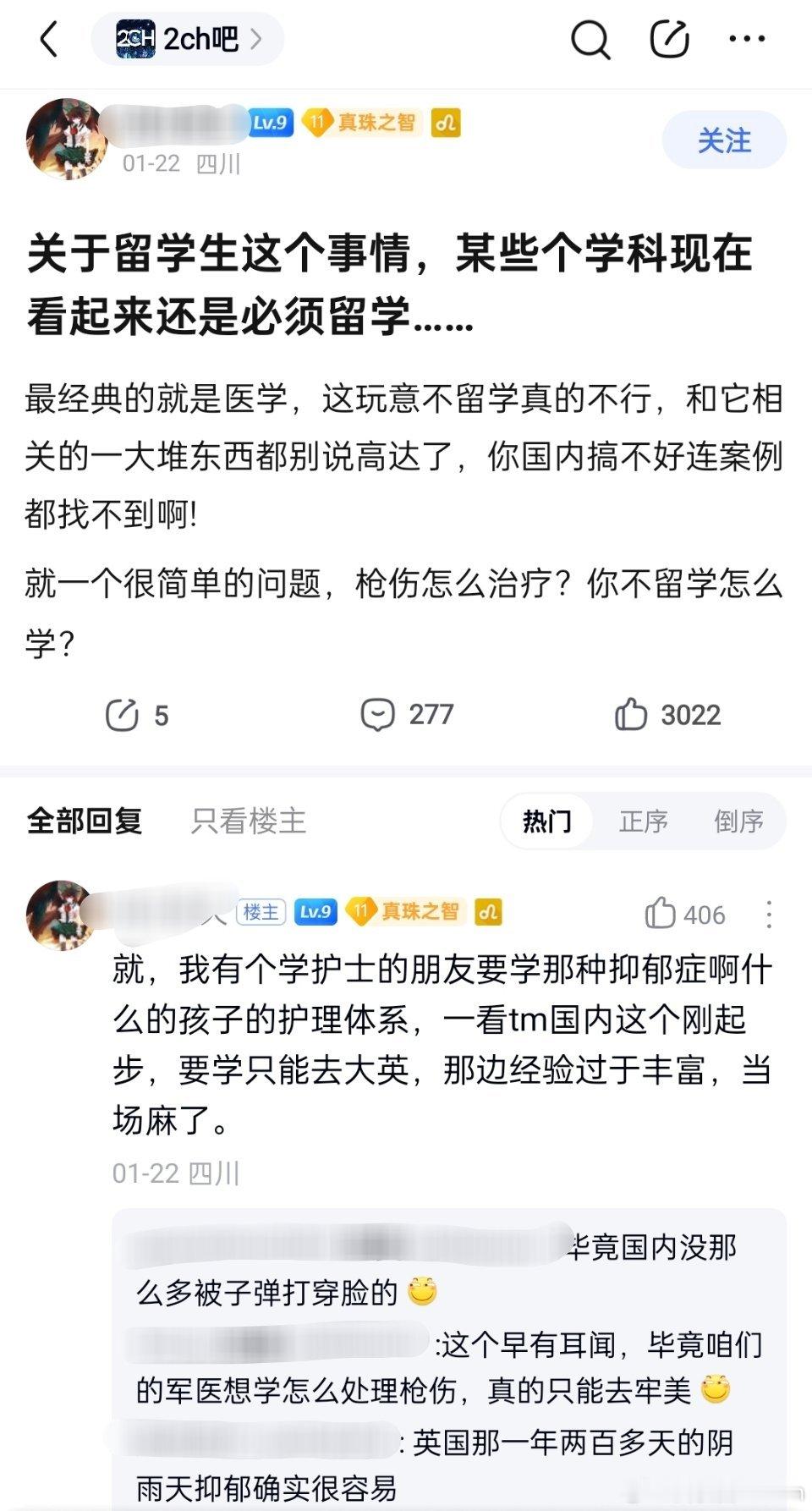The image size is (812, 1511).
Task: Click the 关注 follow button
Action: [x=725, y=141]
